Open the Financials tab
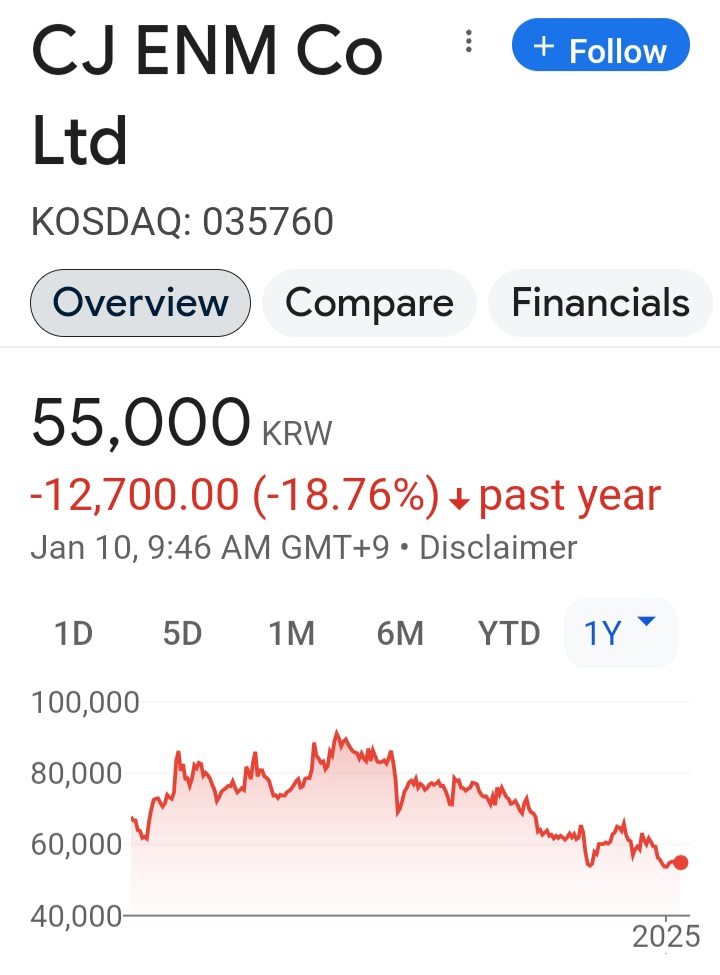 pyautogui.click(x=600, y=303)
